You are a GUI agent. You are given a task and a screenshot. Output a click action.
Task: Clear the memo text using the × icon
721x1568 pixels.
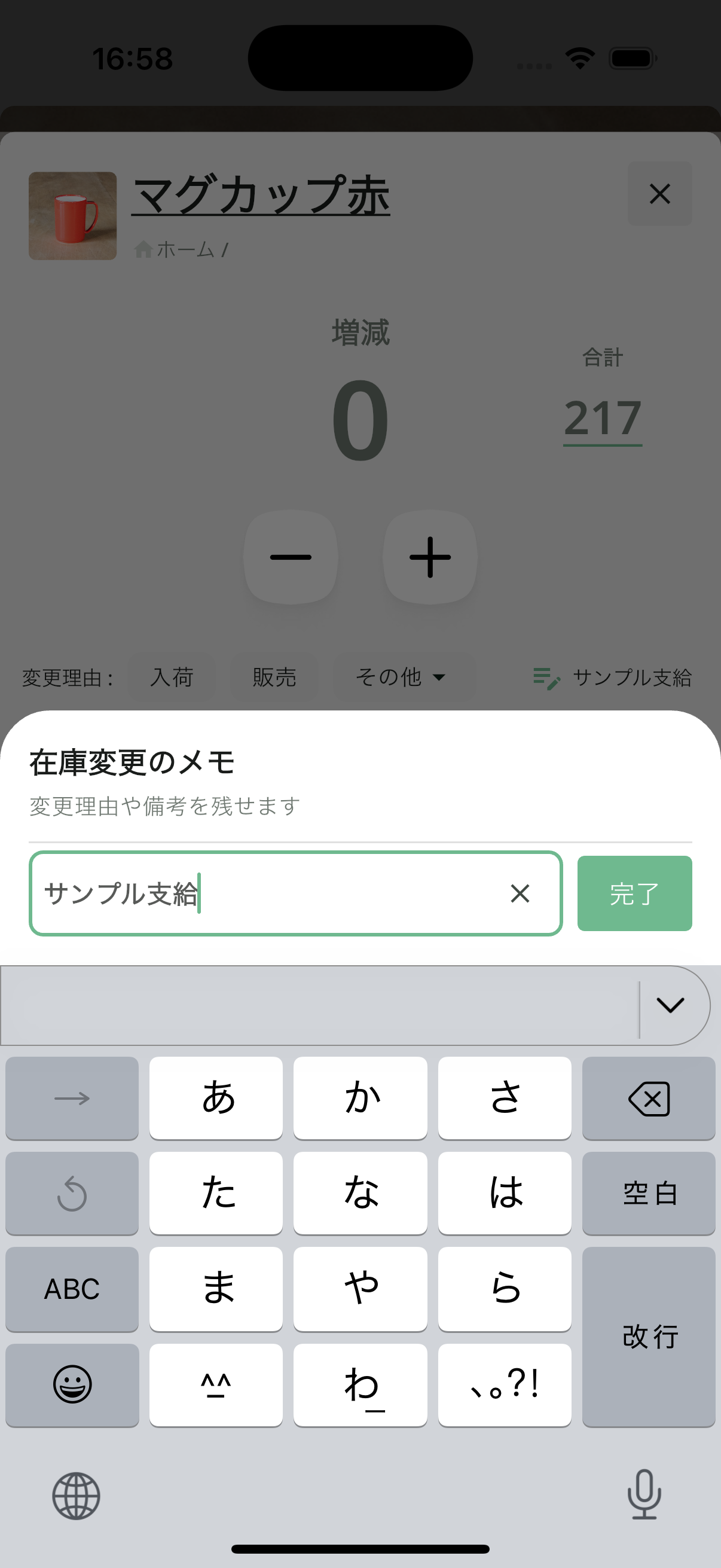(x=520, y=893)
